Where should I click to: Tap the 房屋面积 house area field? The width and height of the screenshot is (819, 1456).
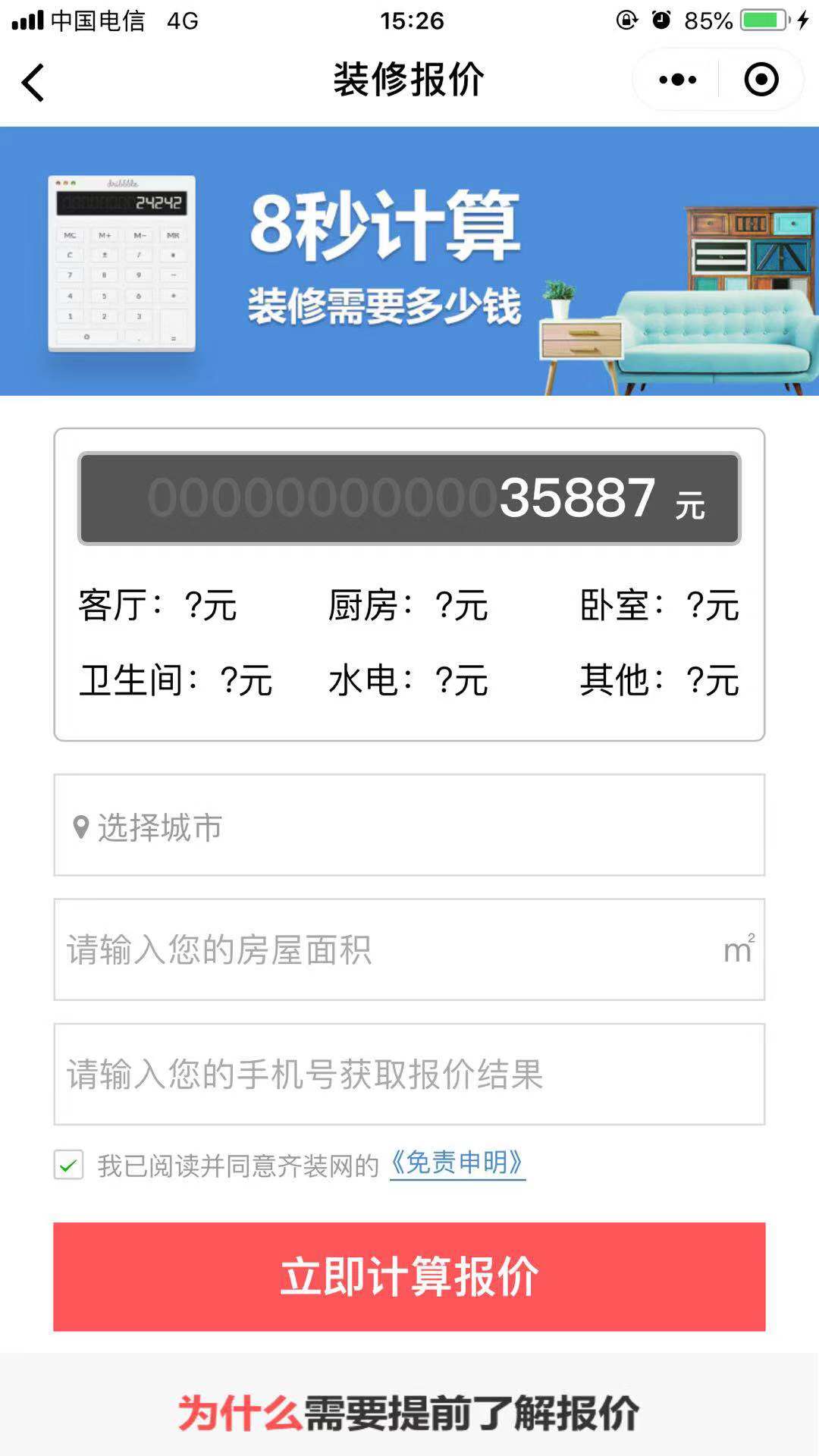[x=409, y=949]
